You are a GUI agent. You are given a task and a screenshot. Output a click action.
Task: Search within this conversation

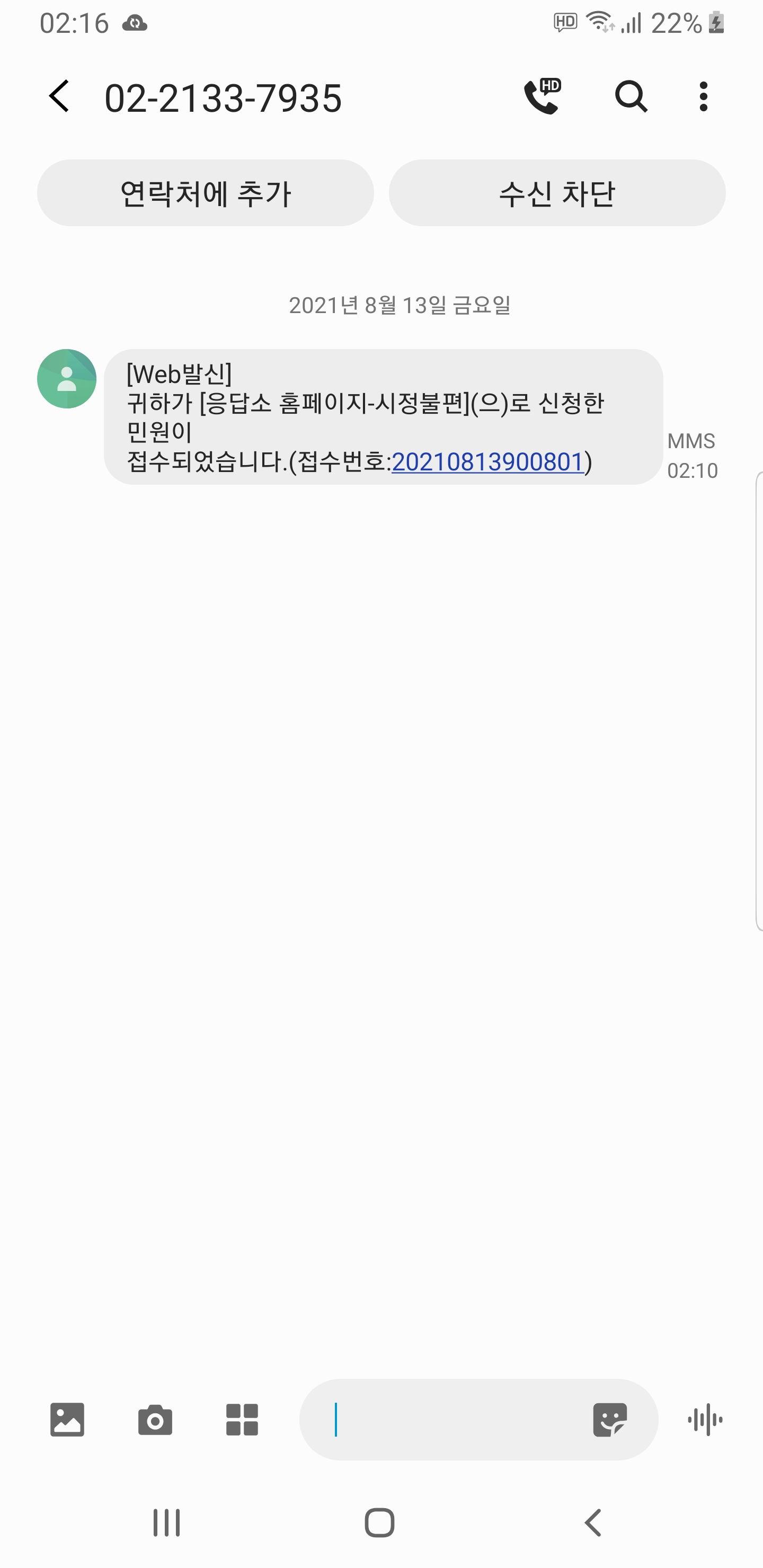tap(630, 97)
